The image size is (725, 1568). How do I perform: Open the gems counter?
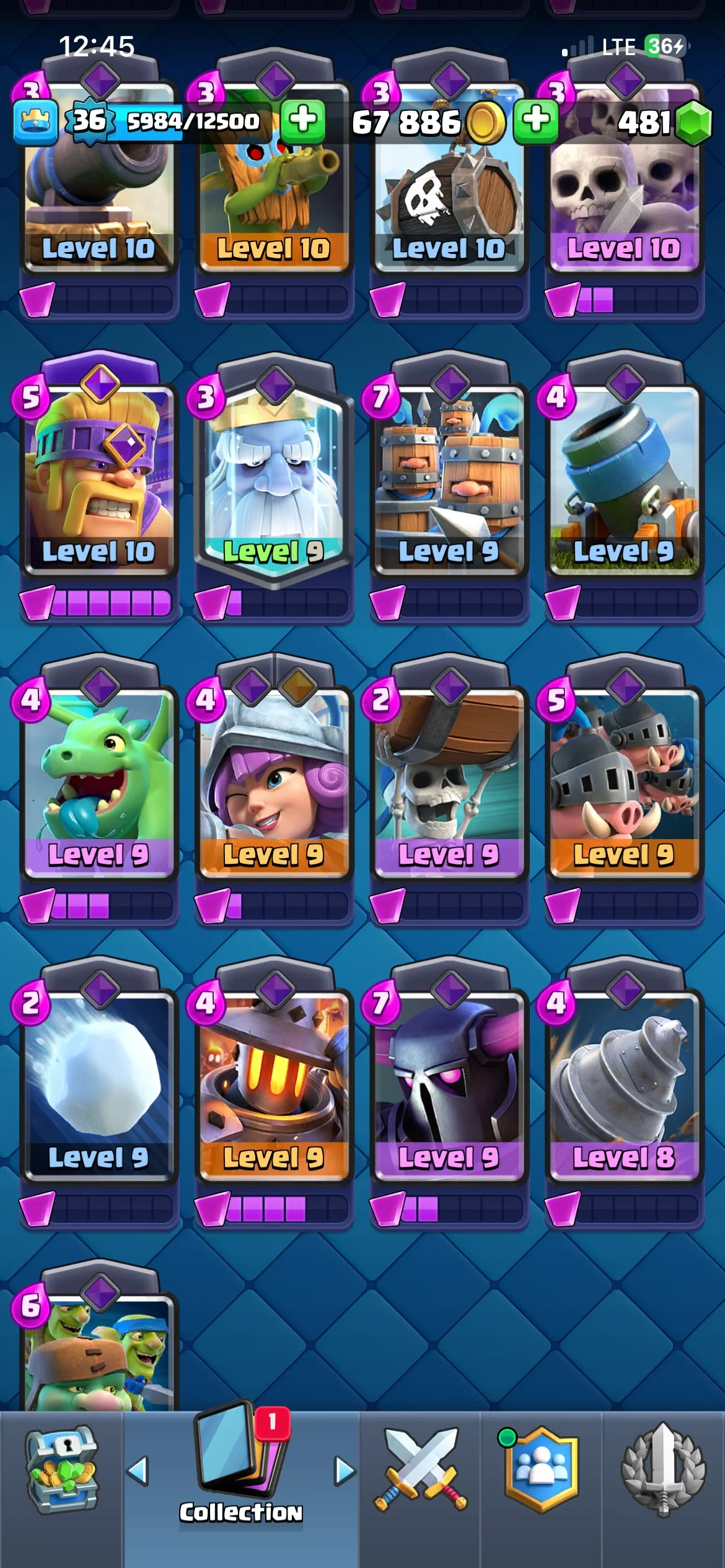(657, 122)
